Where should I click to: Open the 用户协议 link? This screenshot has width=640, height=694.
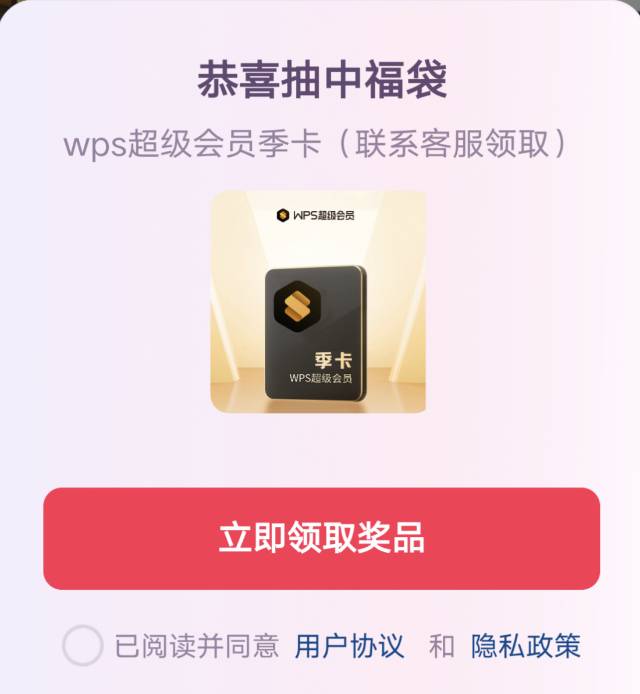[x=349, y=646]
